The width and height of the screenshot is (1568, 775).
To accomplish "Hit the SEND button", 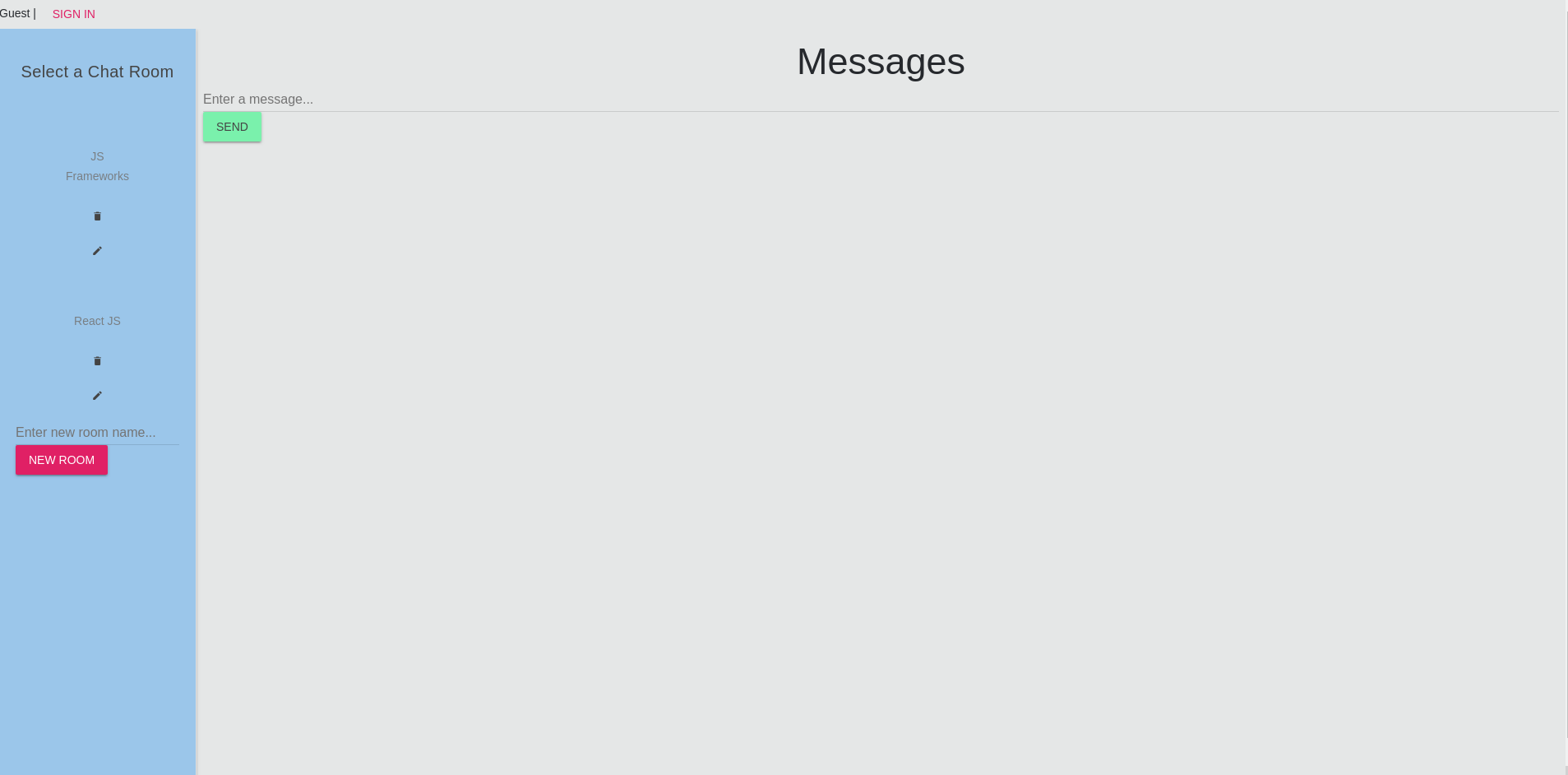I will 232,127.
